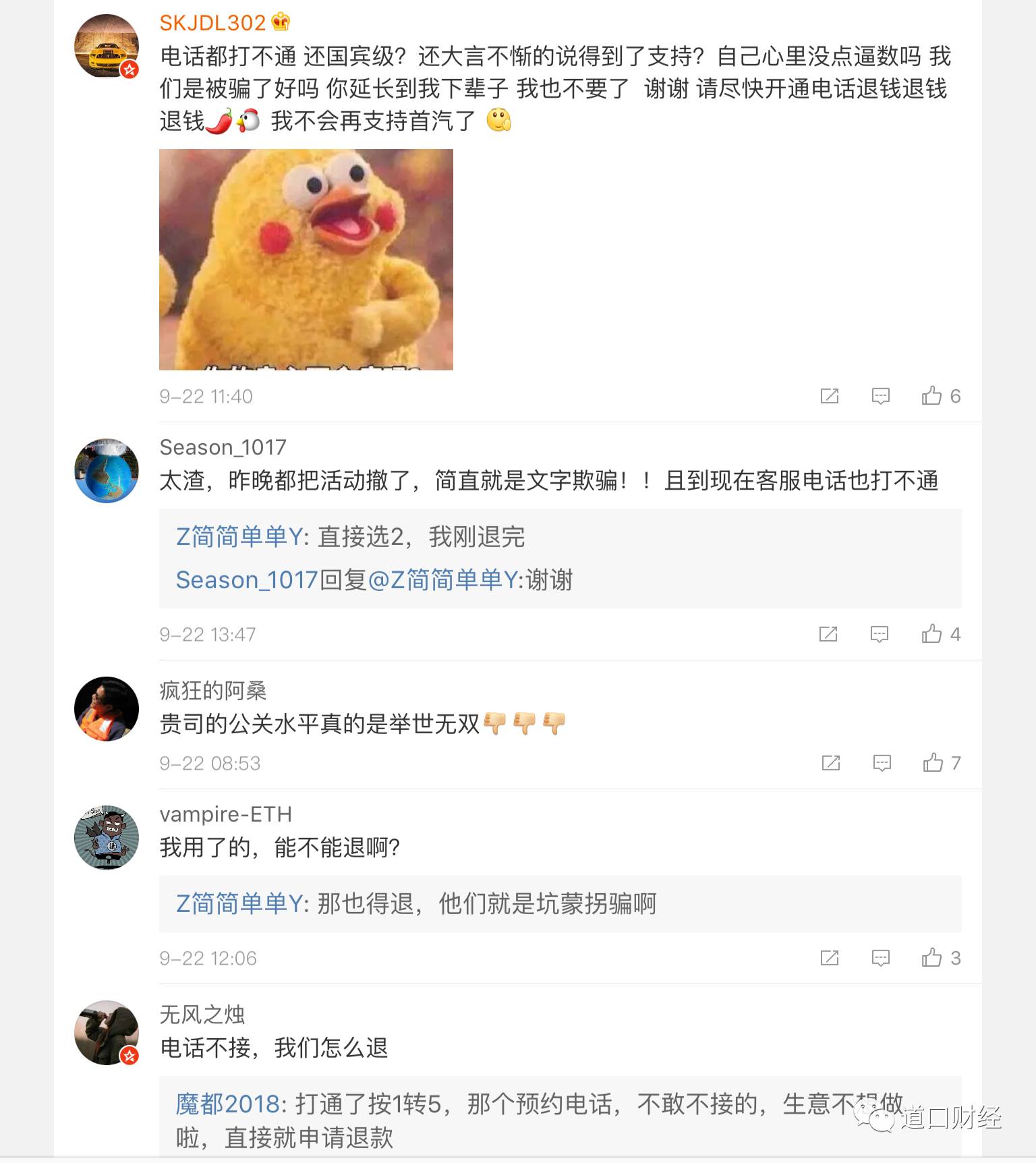Open 疯狂的阿桑's profile

212,691
